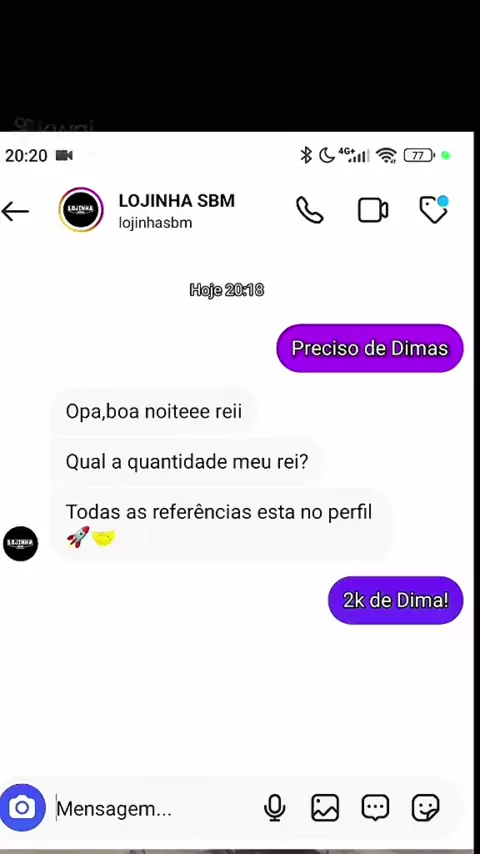Screen dimensions: 480x854
Task: Focus the Mensagem text field
Action: tap(155, 809)
